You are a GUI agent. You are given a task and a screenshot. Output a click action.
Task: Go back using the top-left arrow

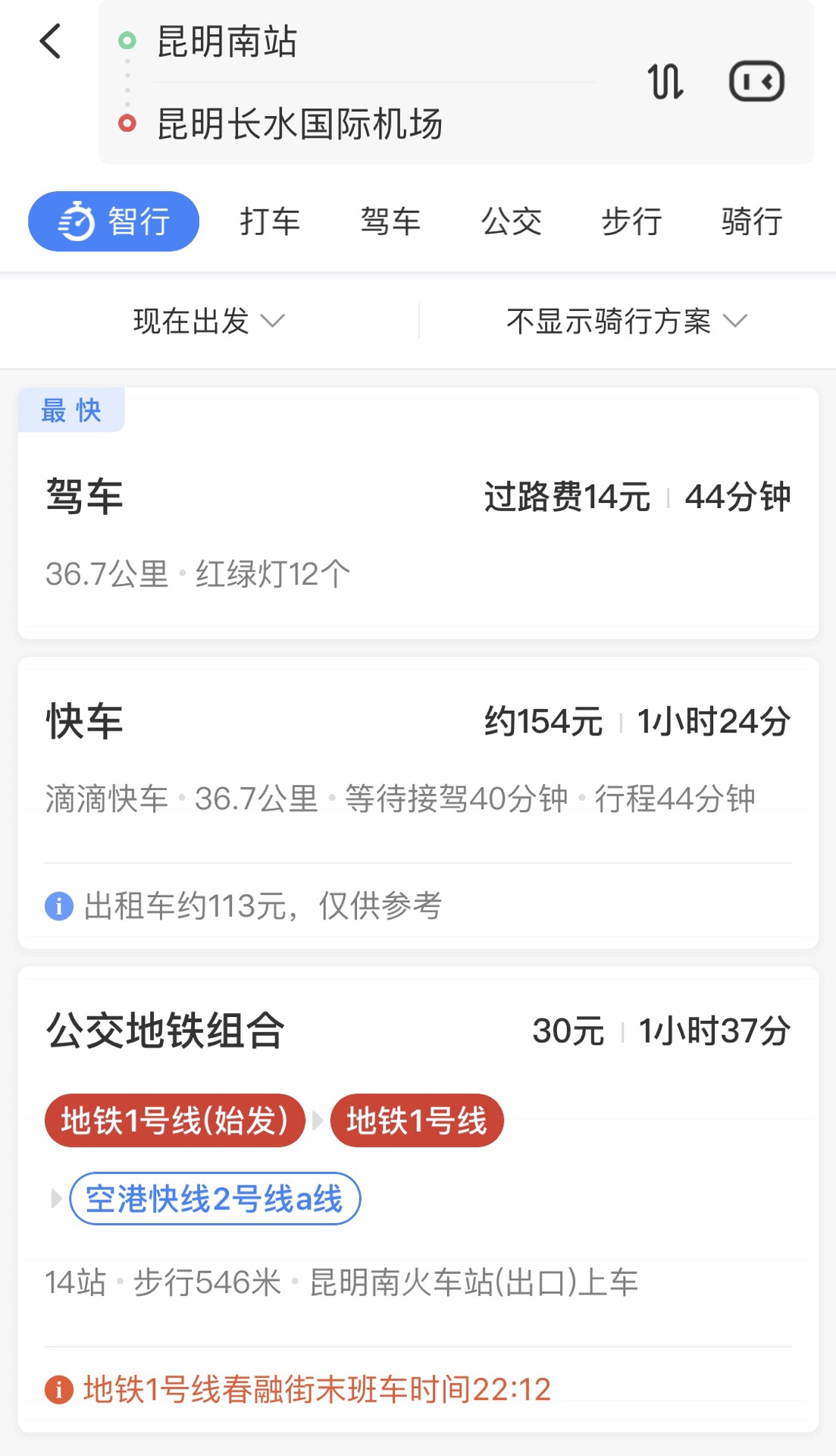click(50, 41)
